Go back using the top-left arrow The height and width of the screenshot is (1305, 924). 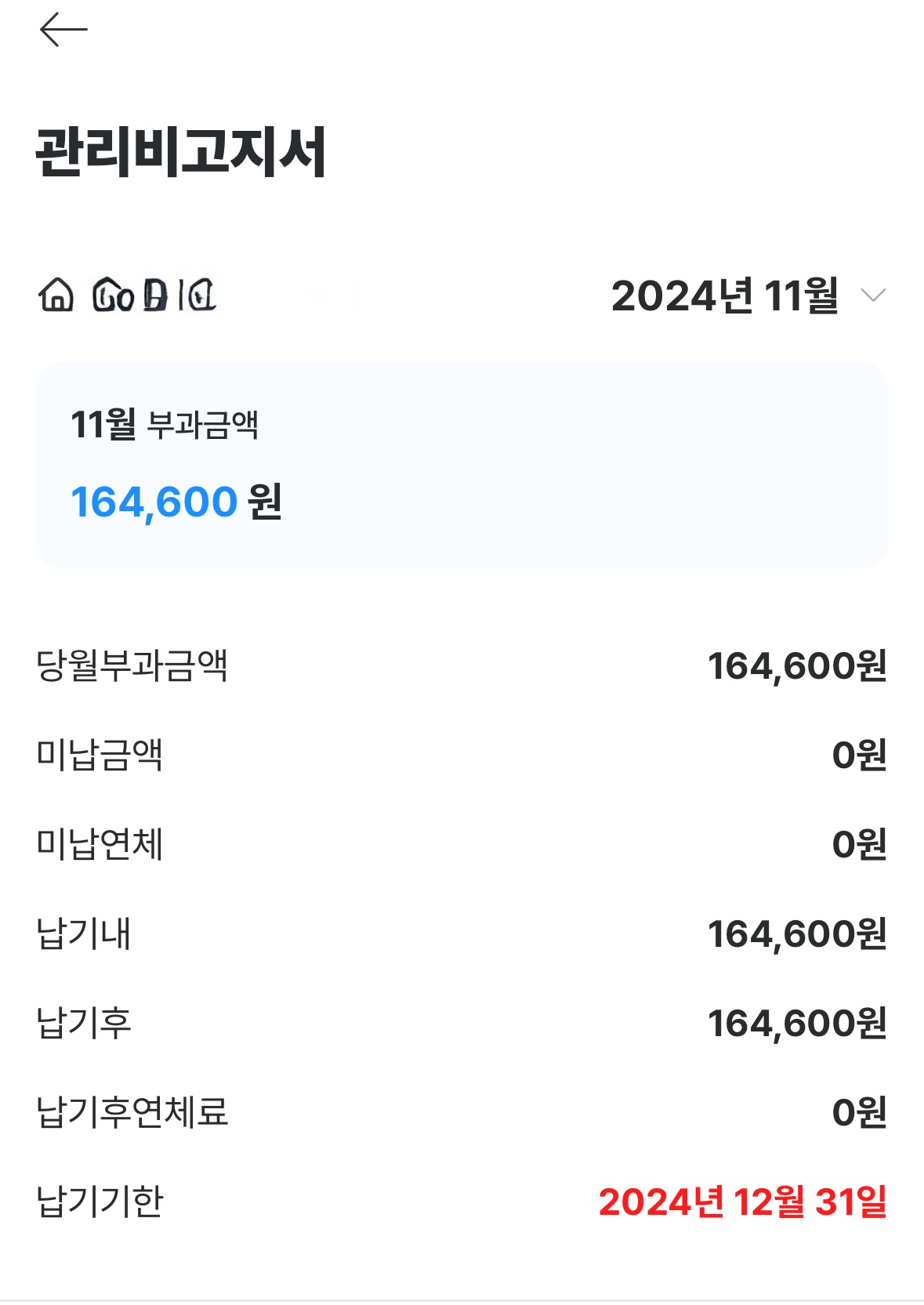pyautogui.click(x=63, y=30)
